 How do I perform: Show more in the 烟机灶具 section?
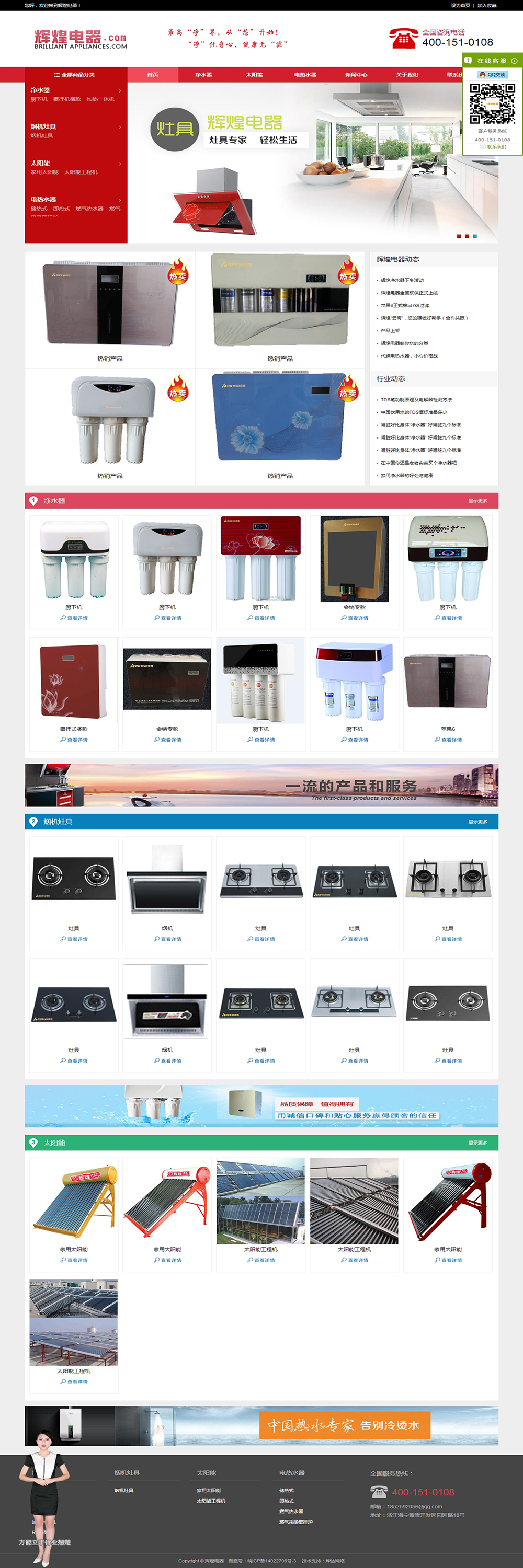(477, 822)
